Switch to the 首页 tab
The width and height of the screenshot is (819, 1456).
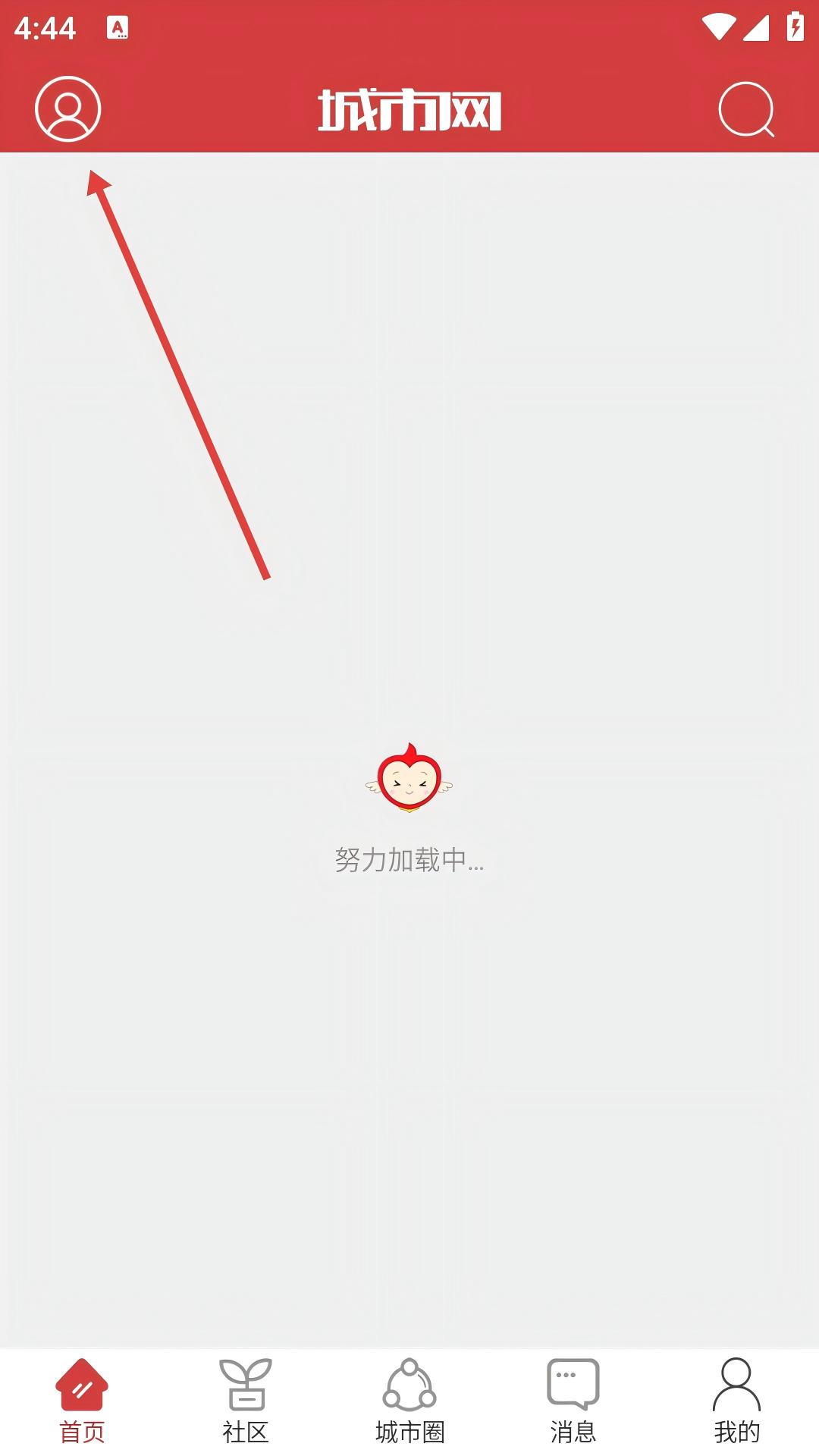(x=82, y=1401)
